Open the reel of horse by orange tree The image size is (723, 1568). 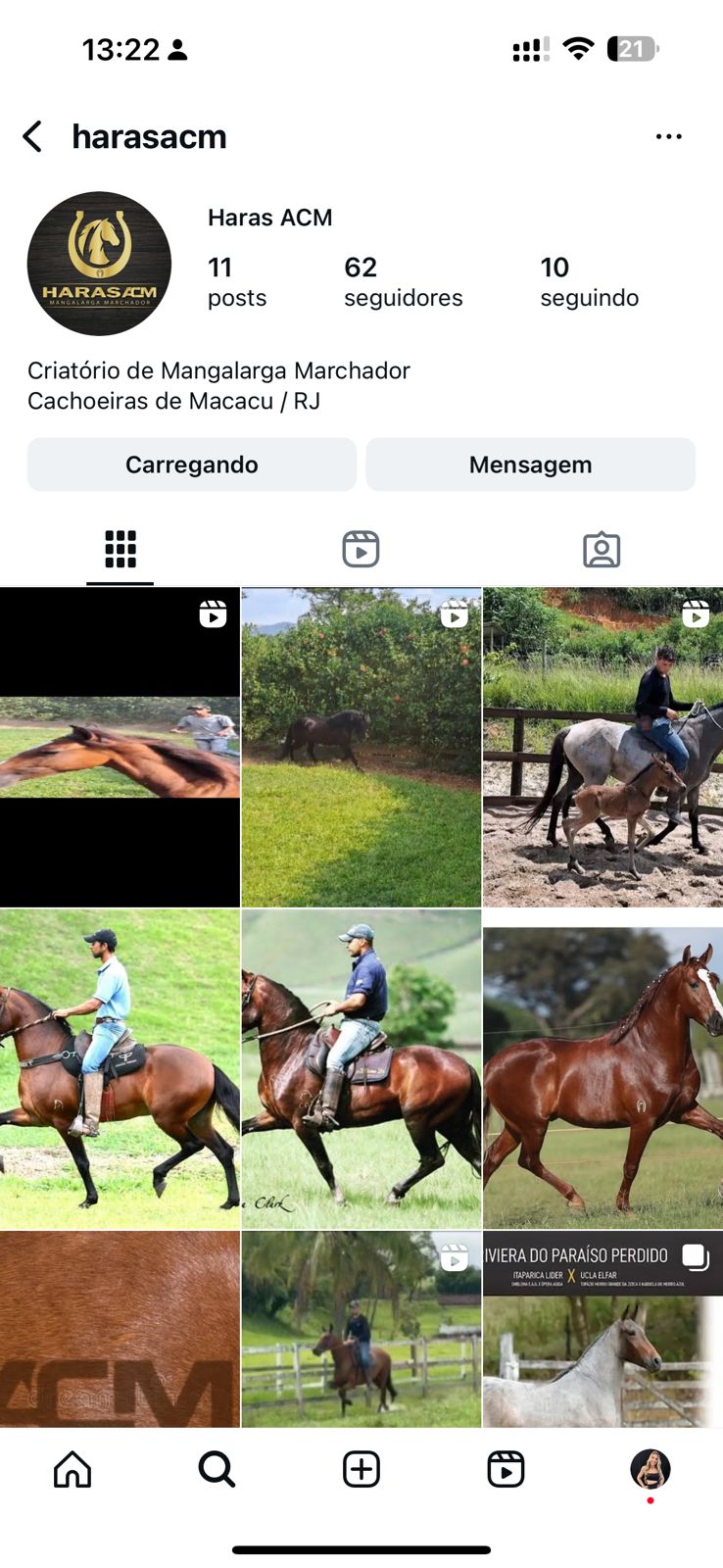click(x=361, y=747)
